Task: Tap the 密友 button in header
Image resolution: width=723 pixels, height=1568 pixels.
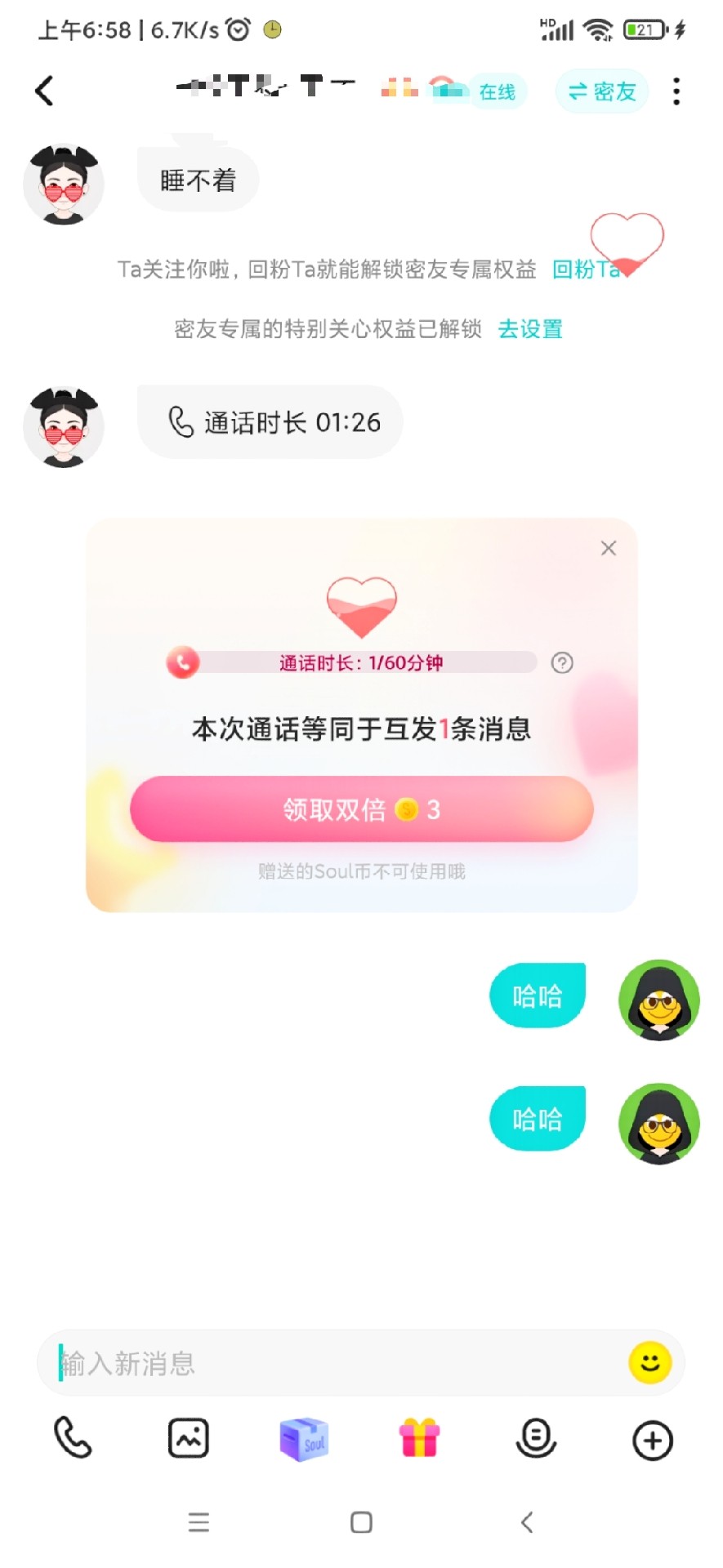Action: point(602,91)
